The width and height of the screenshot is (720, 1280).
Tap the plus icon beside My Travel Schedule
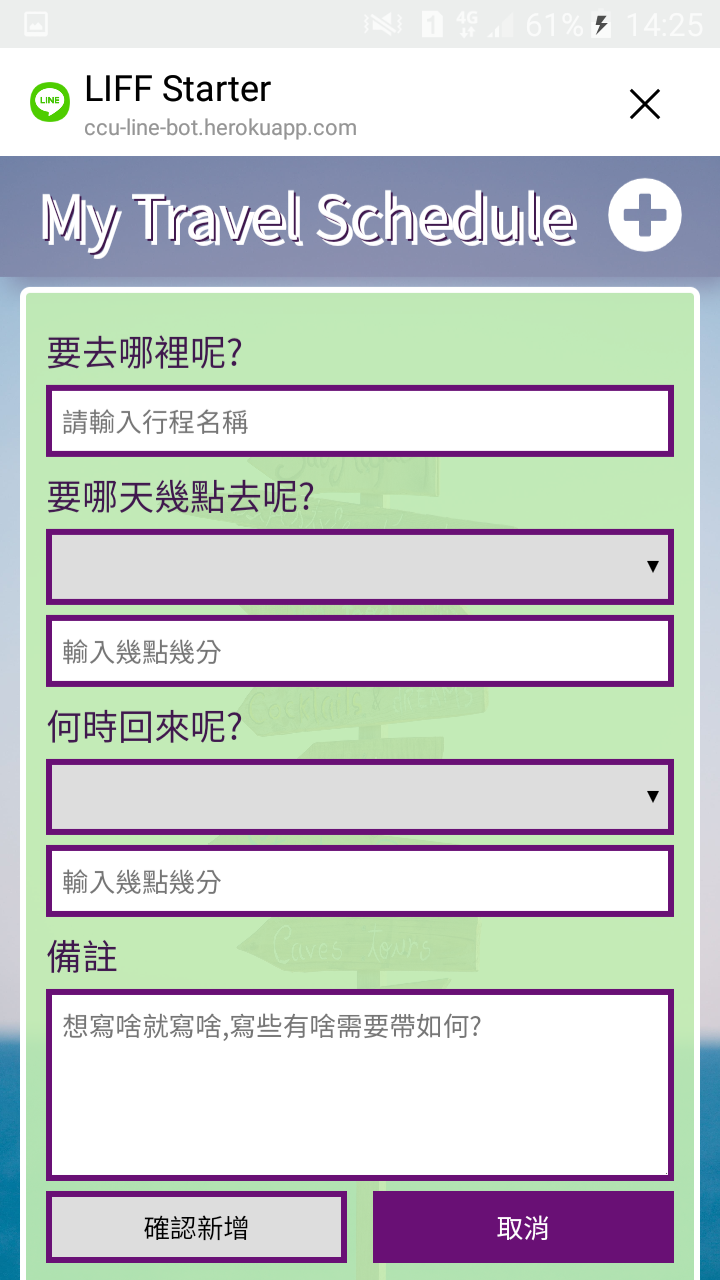645,215
